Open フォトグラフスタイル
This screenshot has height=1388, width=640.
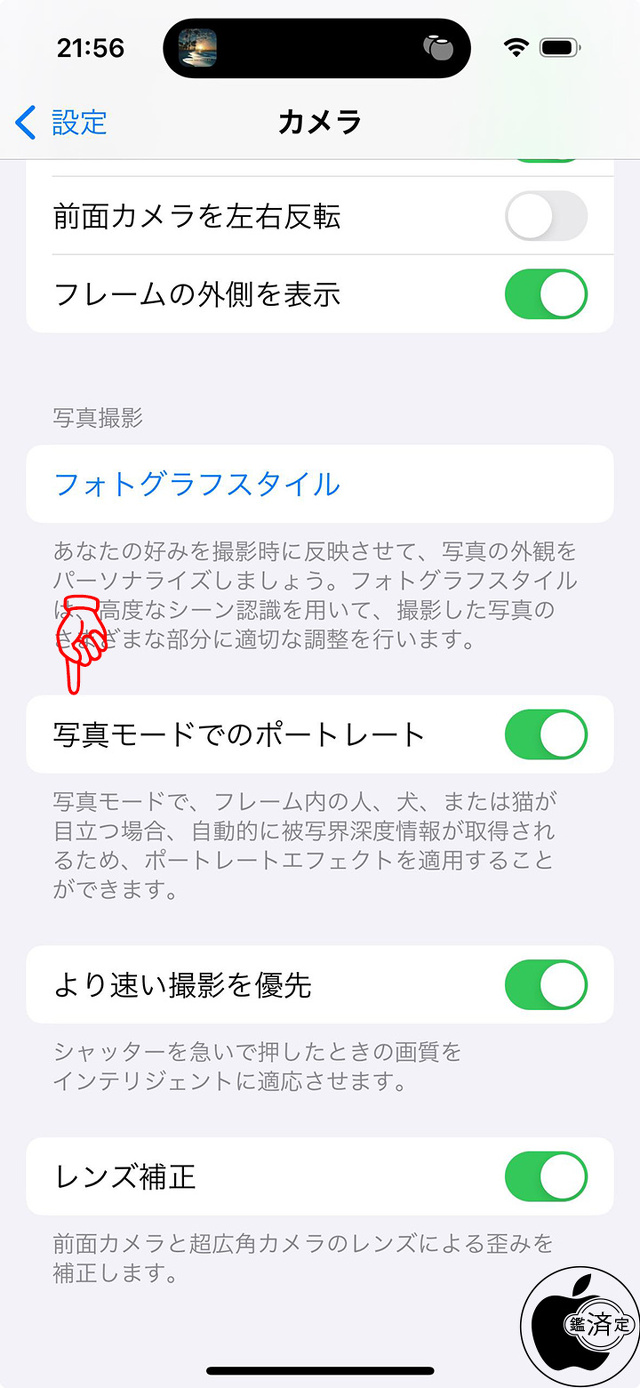[x=197, y=485]
